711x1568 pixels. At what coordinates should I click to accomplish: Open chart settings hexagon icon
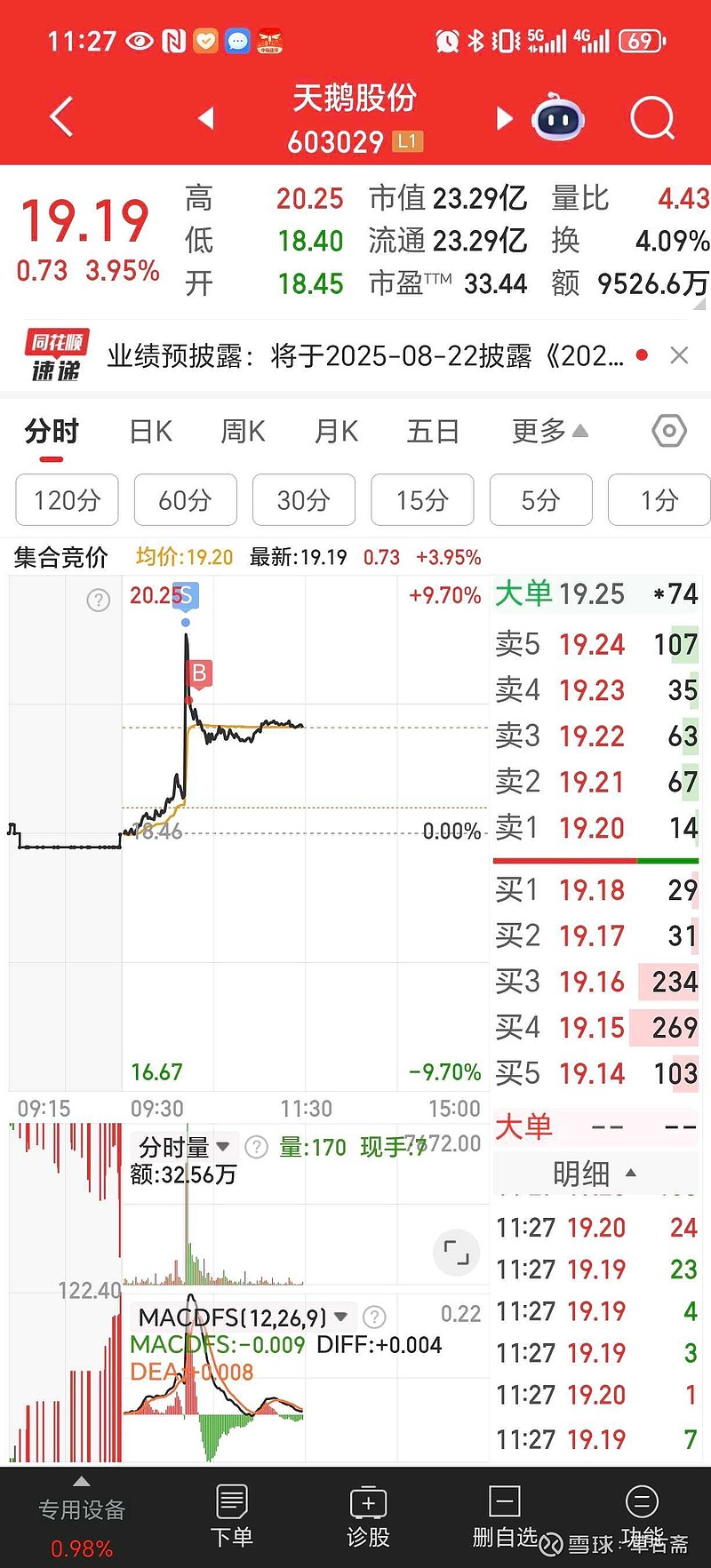[x=668, y=432]
